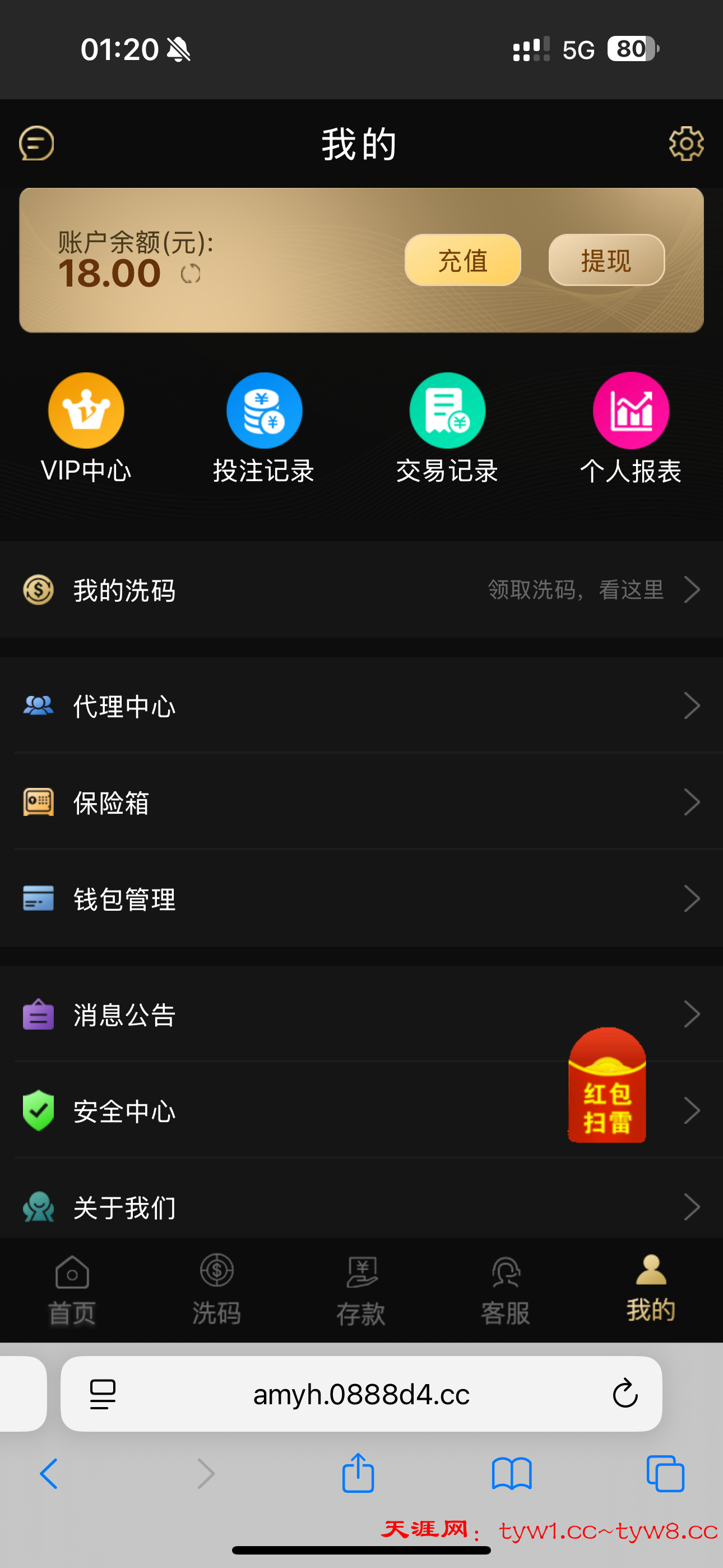This screenshot has height=1568, width=723.
Task: Tap the 提现 withdraw button
Action: (x=606, y=261)
